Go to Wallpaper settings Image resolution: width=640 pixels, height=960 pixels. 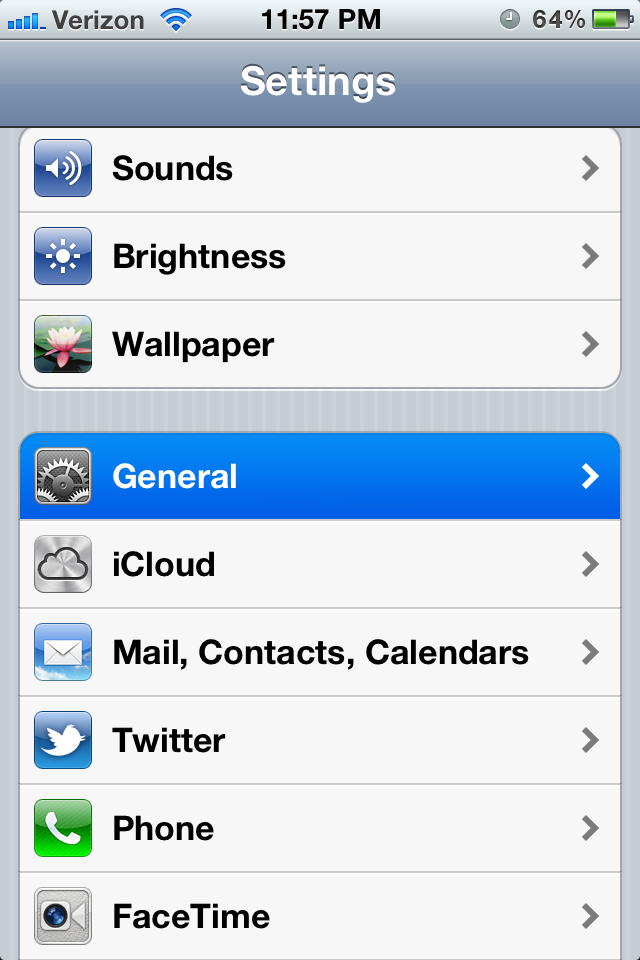pos(320,344)
